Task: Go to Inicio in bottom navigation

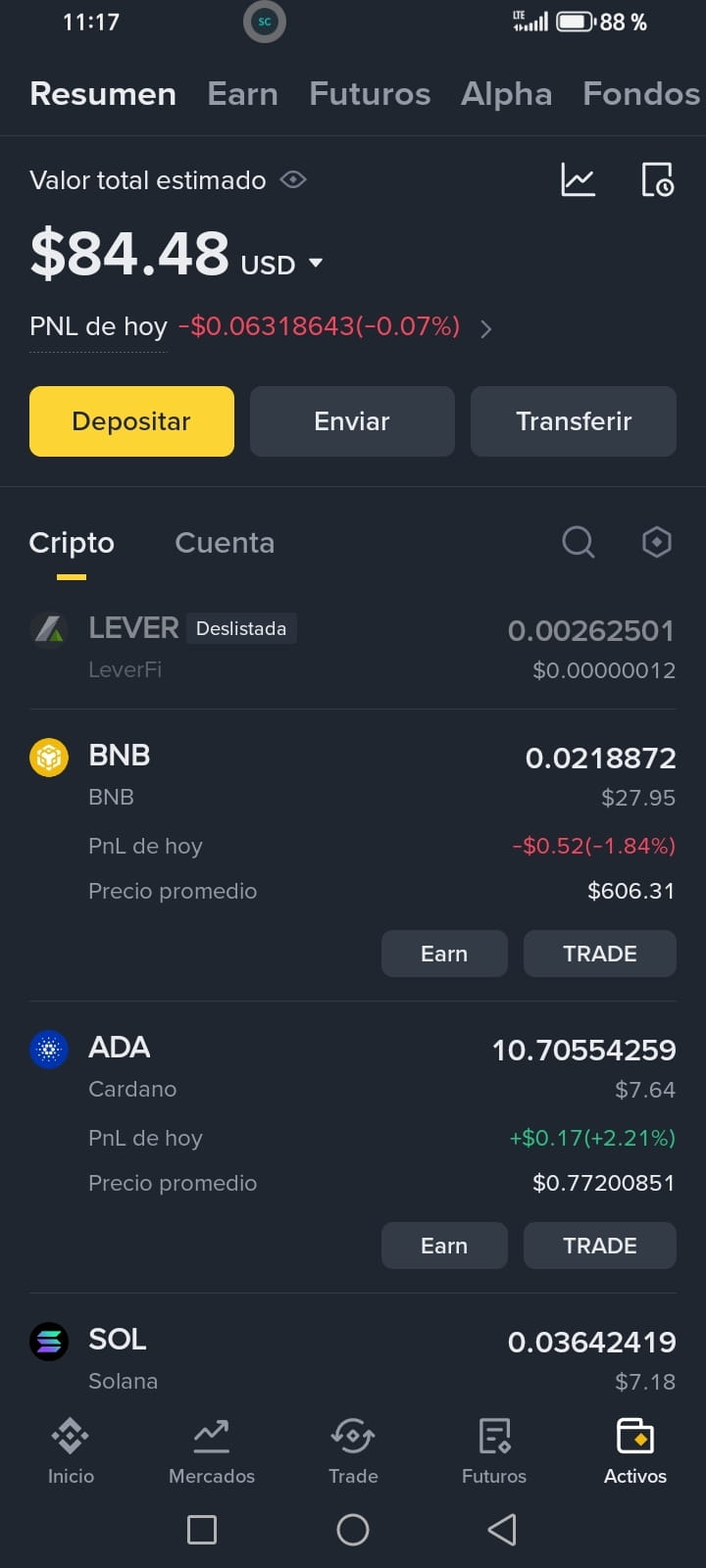Action: click(71, 1451)
